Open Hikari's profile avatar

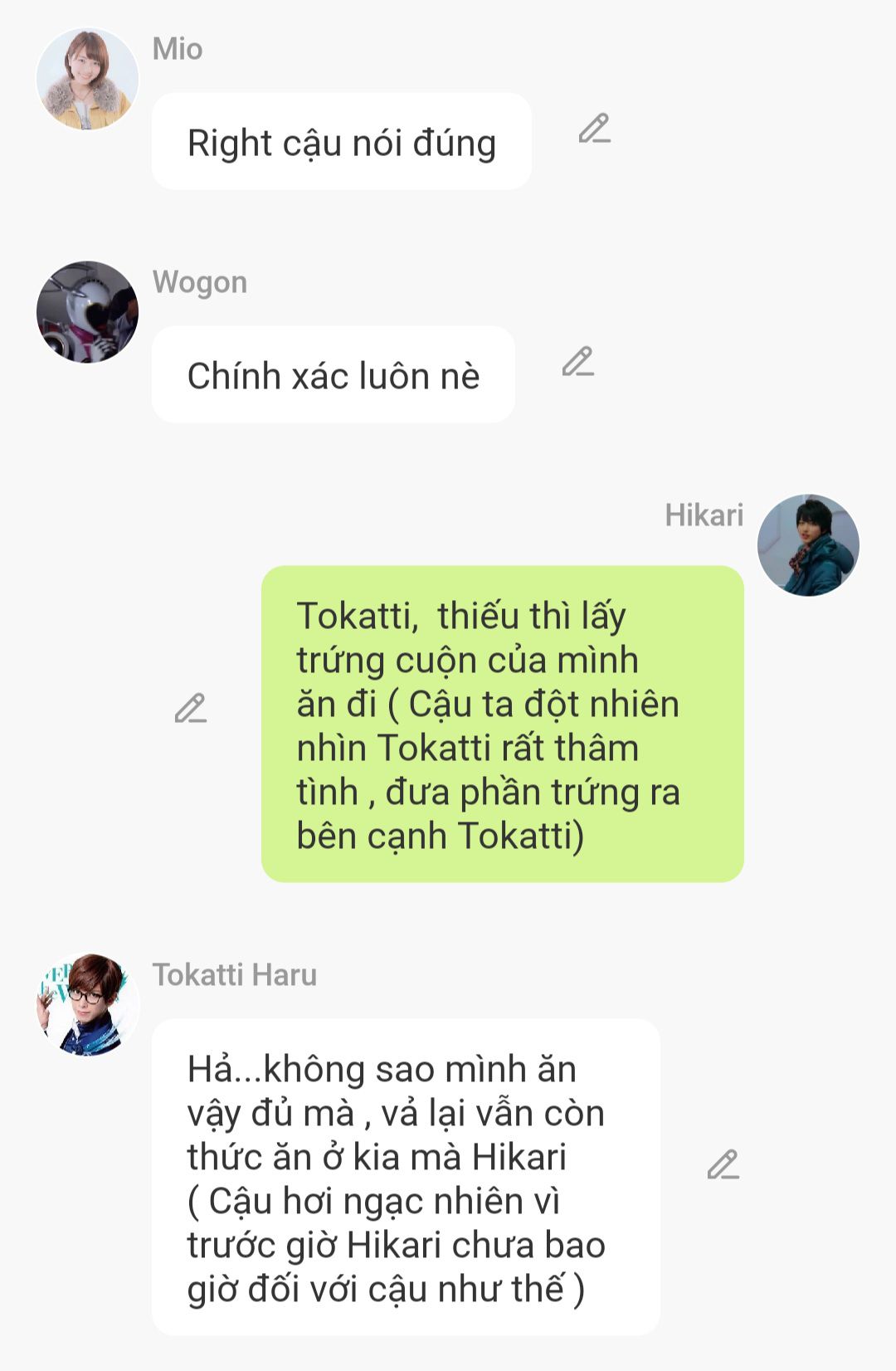tap(807, 546)
